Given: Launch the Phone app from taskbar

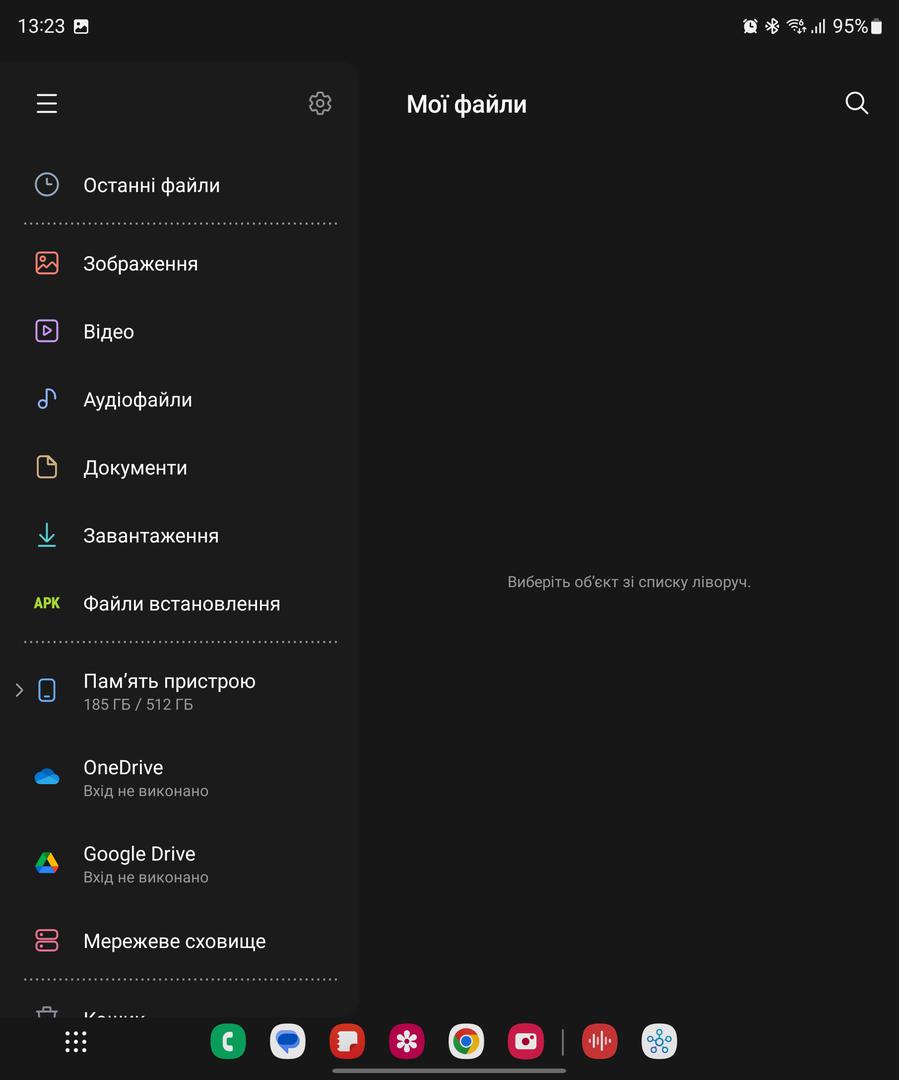Looking at the screenshot, I should coord(228,1041).
